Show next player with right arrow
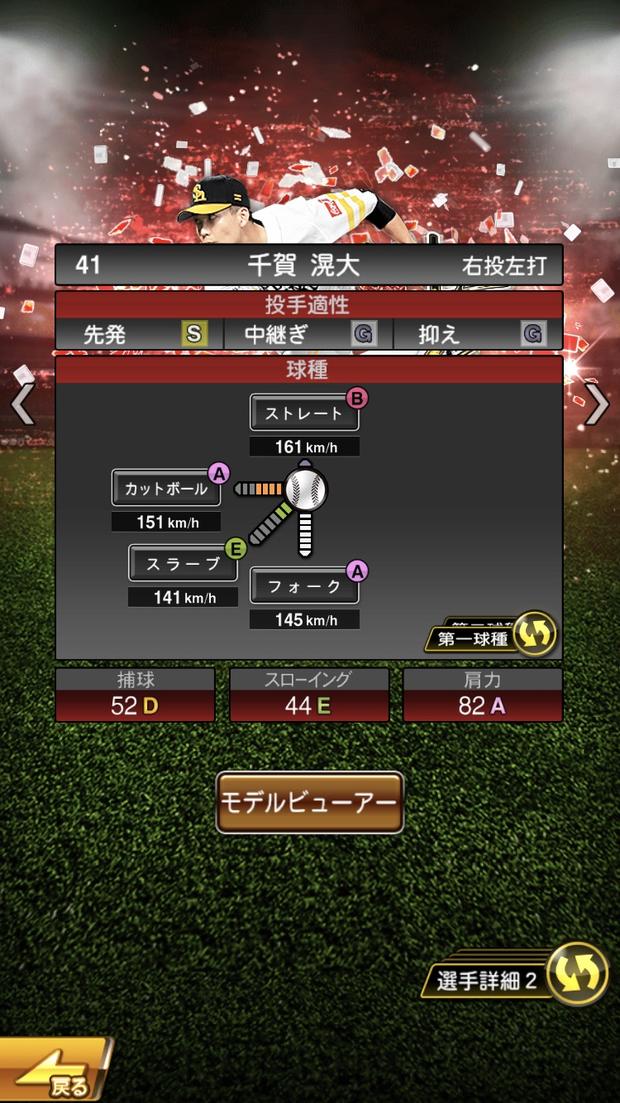 pos(597,405)
